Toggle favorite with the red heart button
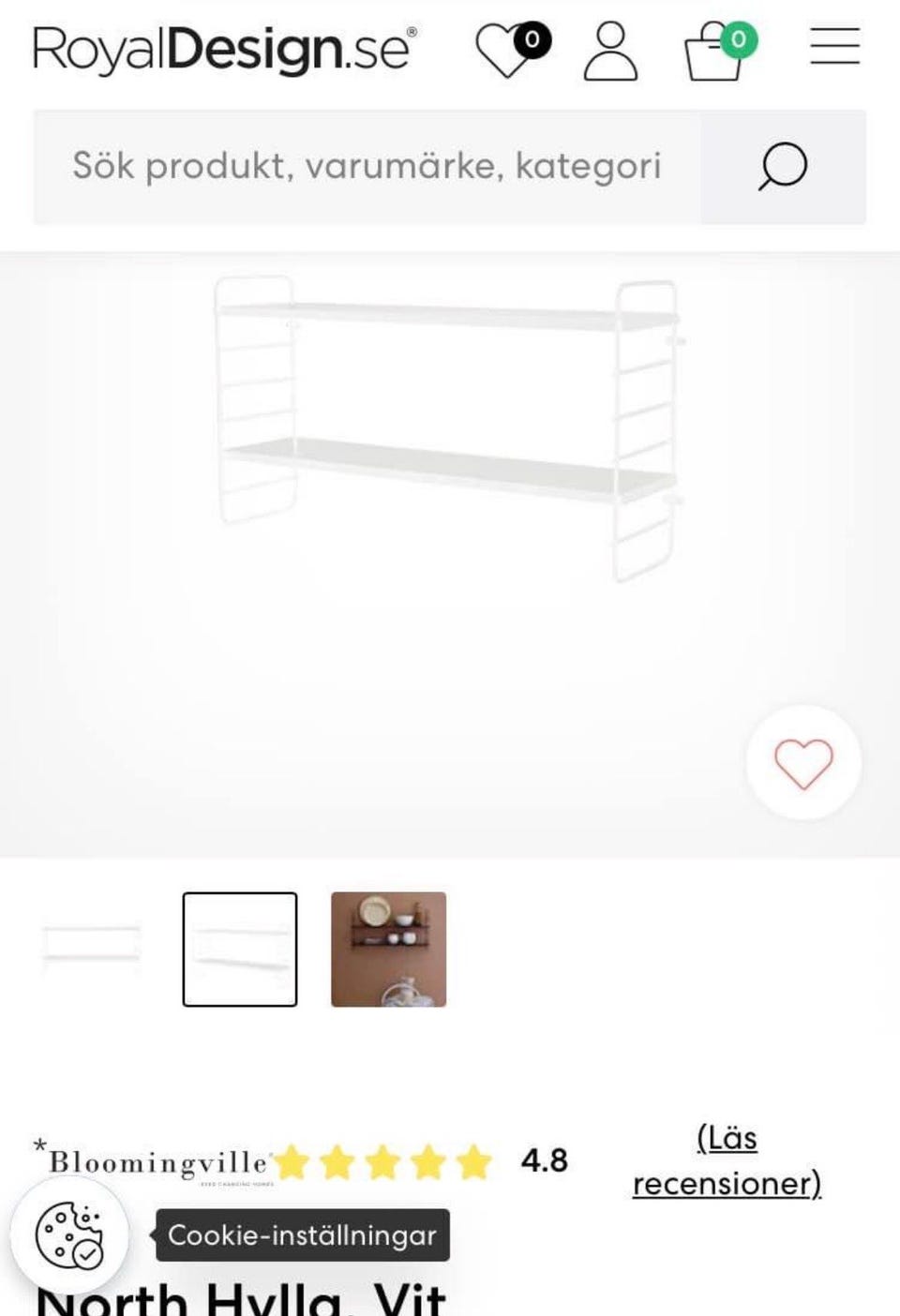The height and width of the screenshot is (1316, 900). (x=802, y=763)
